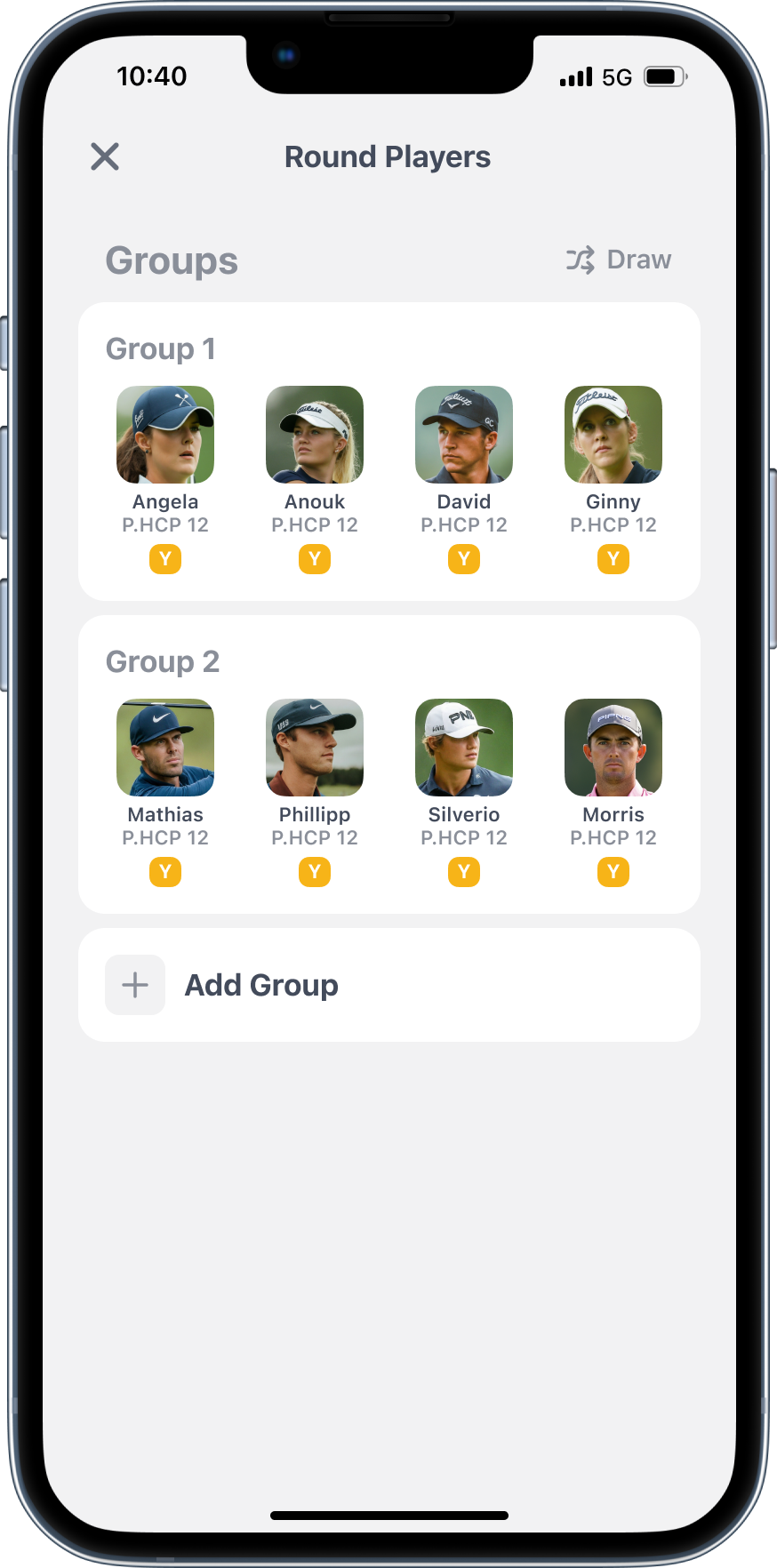Tap the tee badge under Morris

613,872
